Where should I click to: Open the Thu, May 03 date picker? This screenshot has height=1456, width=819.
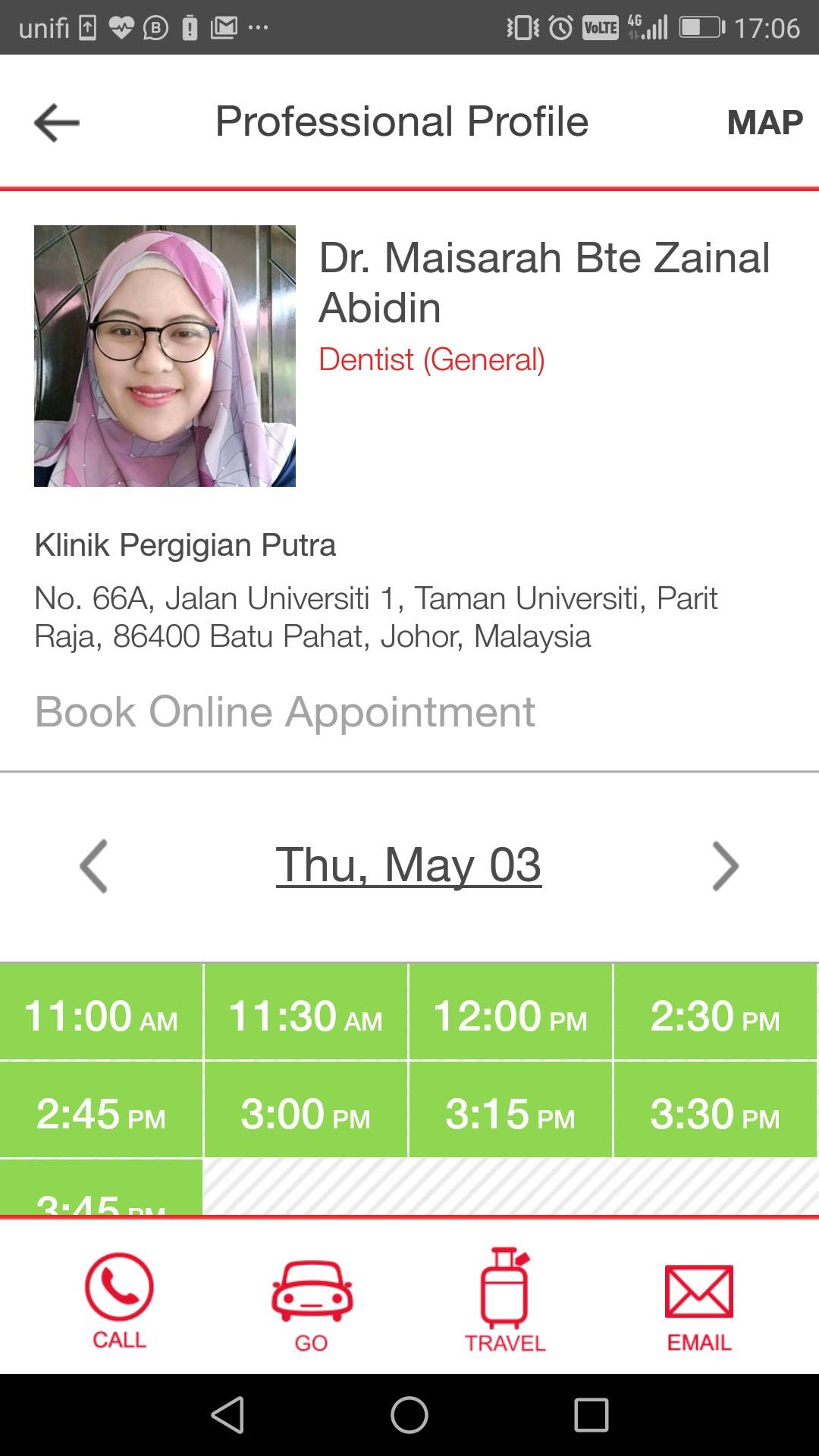tap(409, 864)
